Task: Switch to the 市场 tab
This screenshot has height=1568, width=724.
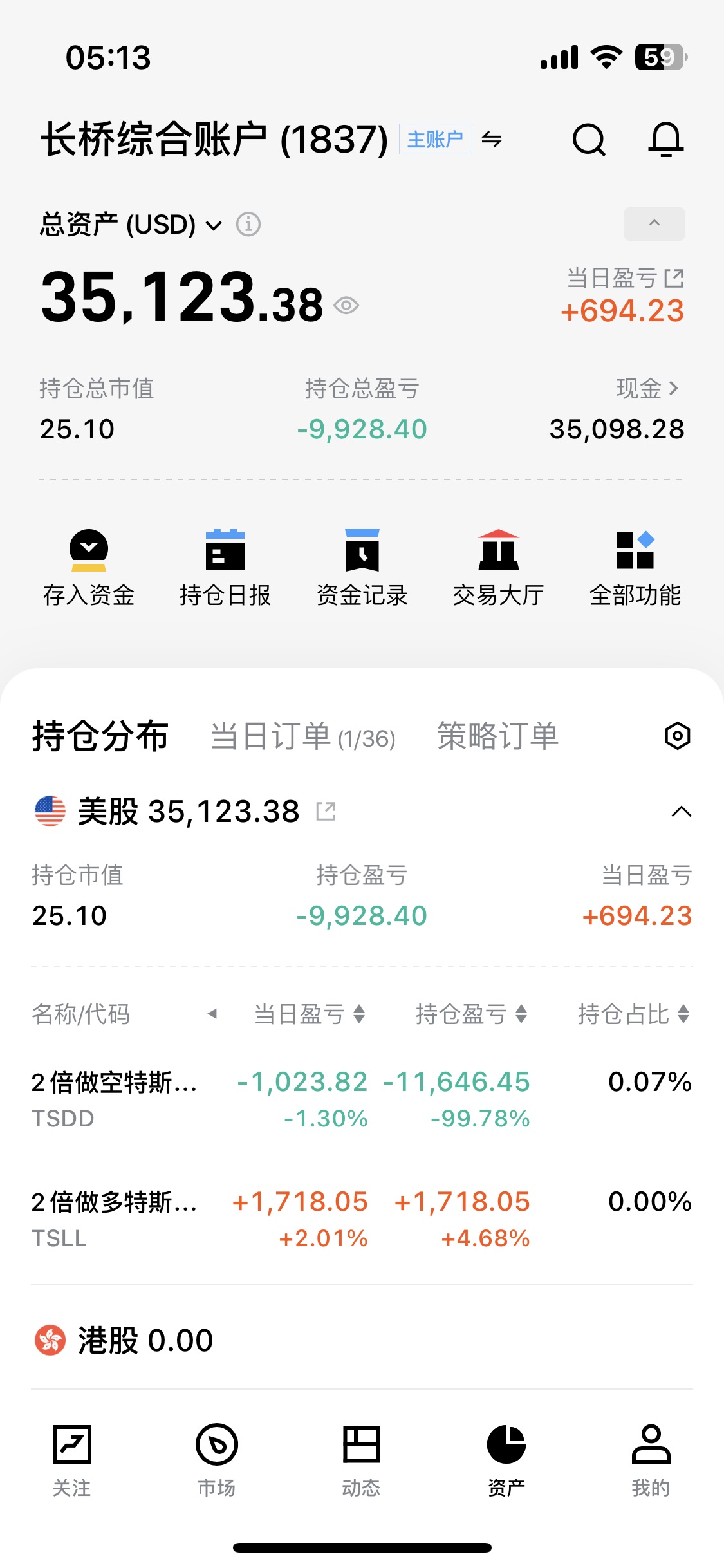Action: coord(216,1459)
